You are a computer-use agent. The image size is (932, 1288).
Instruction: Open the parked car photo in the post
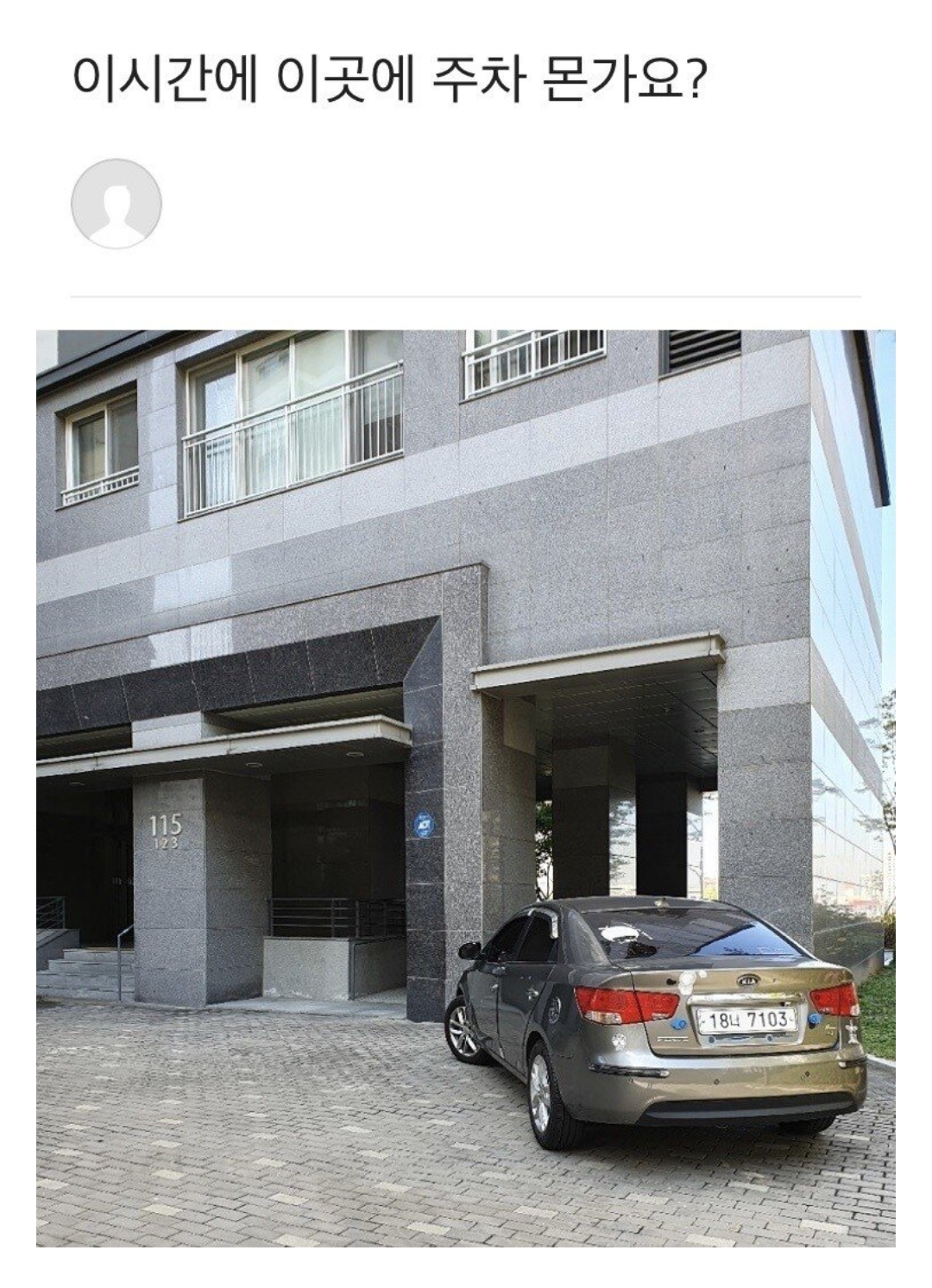pyautogui.click(x=465, y=787)
